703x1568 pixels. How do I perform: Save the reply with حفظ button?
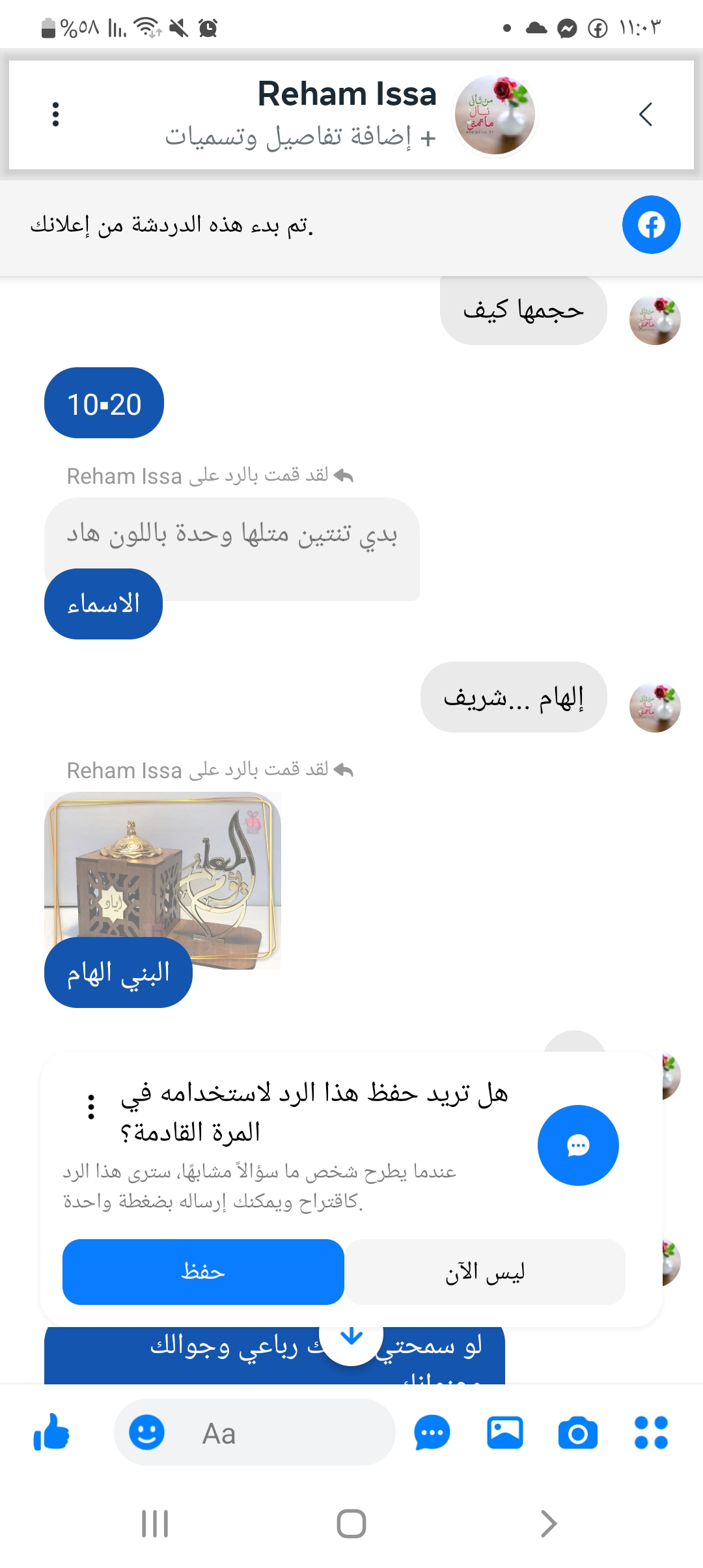203,1272
